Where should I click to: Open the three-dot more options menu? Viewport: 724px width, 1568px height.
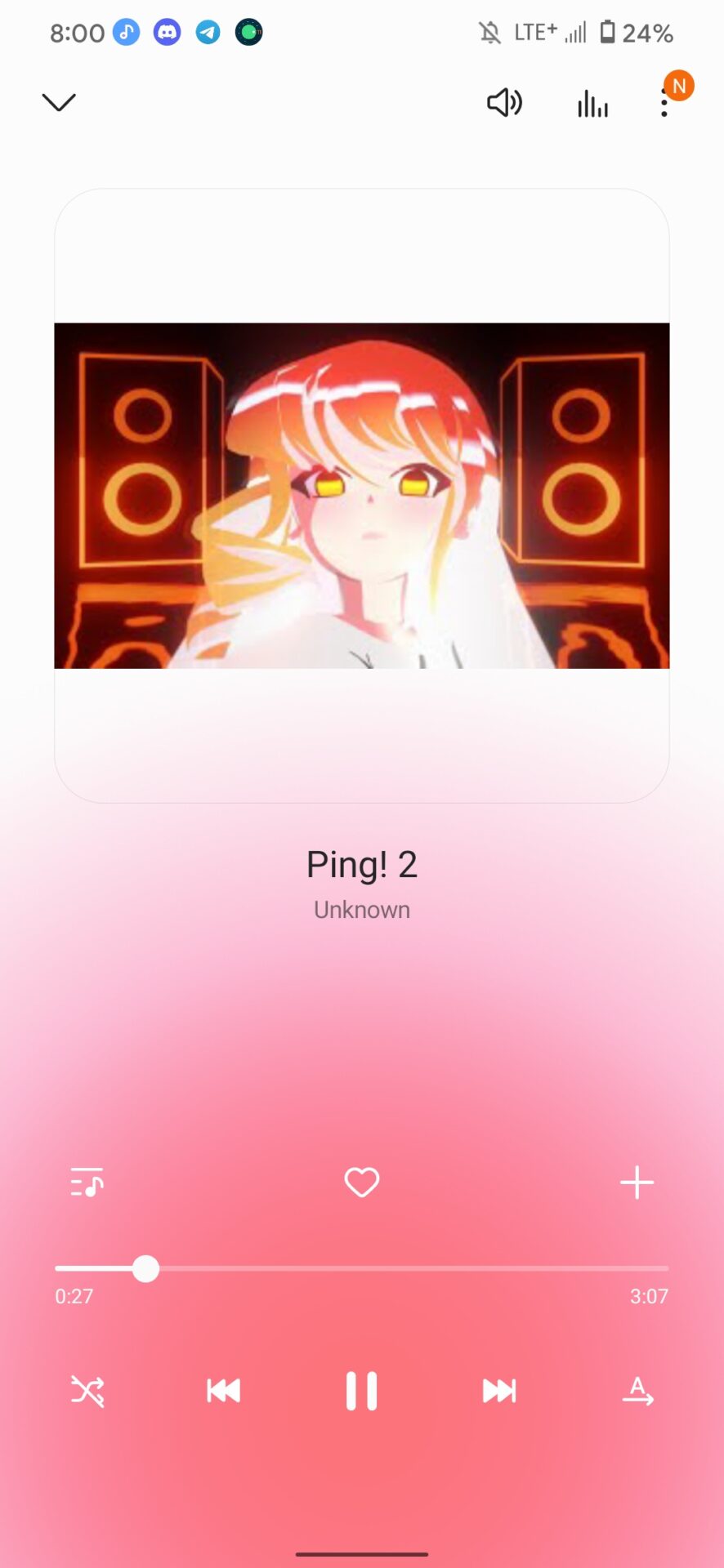(x=664, y=104)
